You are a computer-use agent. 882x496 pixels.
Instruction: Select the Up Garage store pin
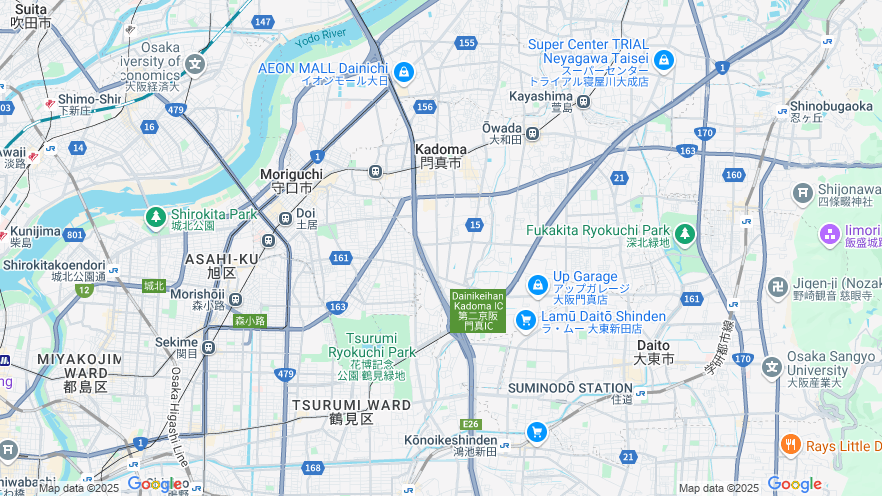point(537,285)
